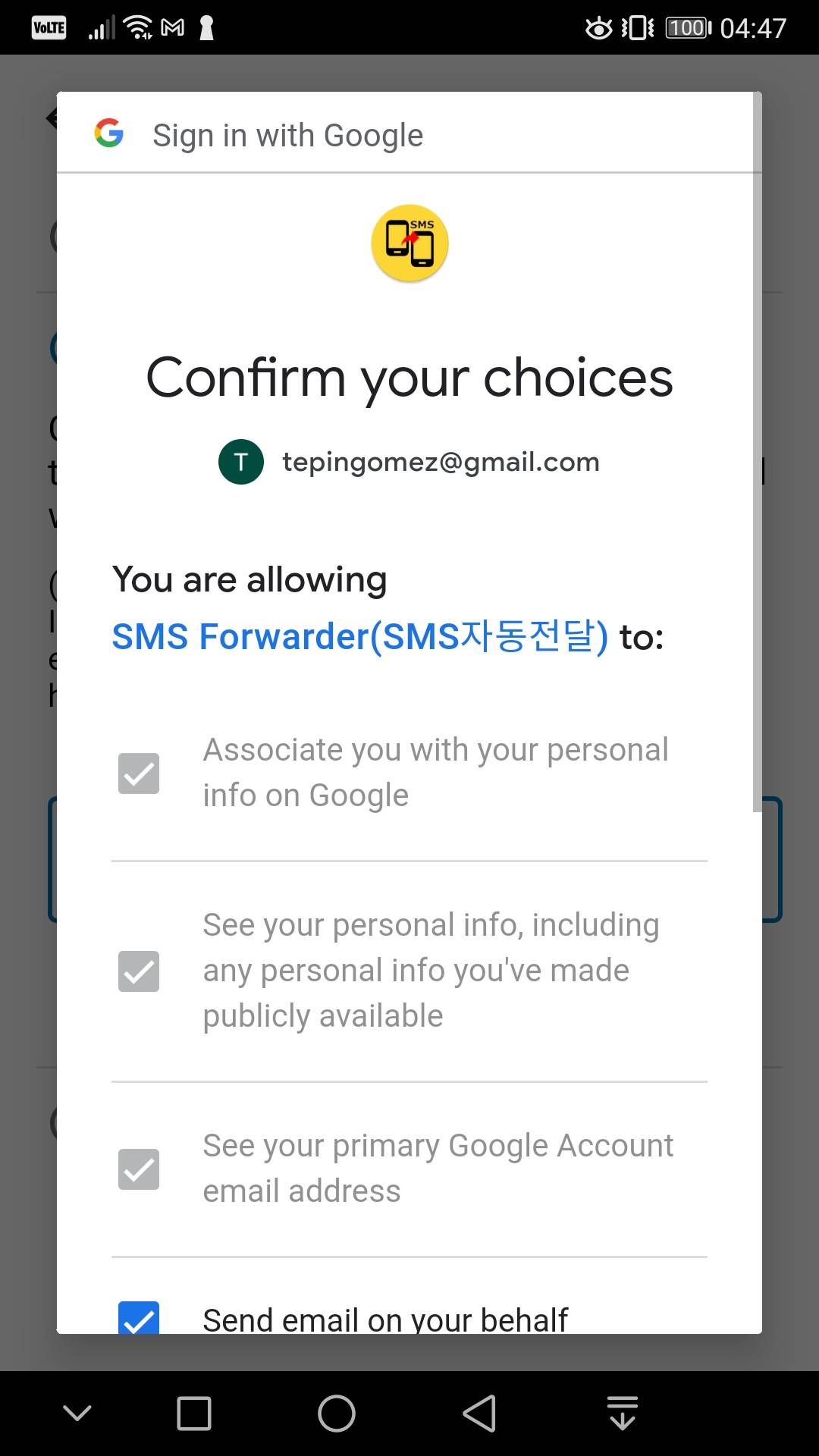
Task: Open the SMS Forwarder app link
Action: [x=359, y=636]
